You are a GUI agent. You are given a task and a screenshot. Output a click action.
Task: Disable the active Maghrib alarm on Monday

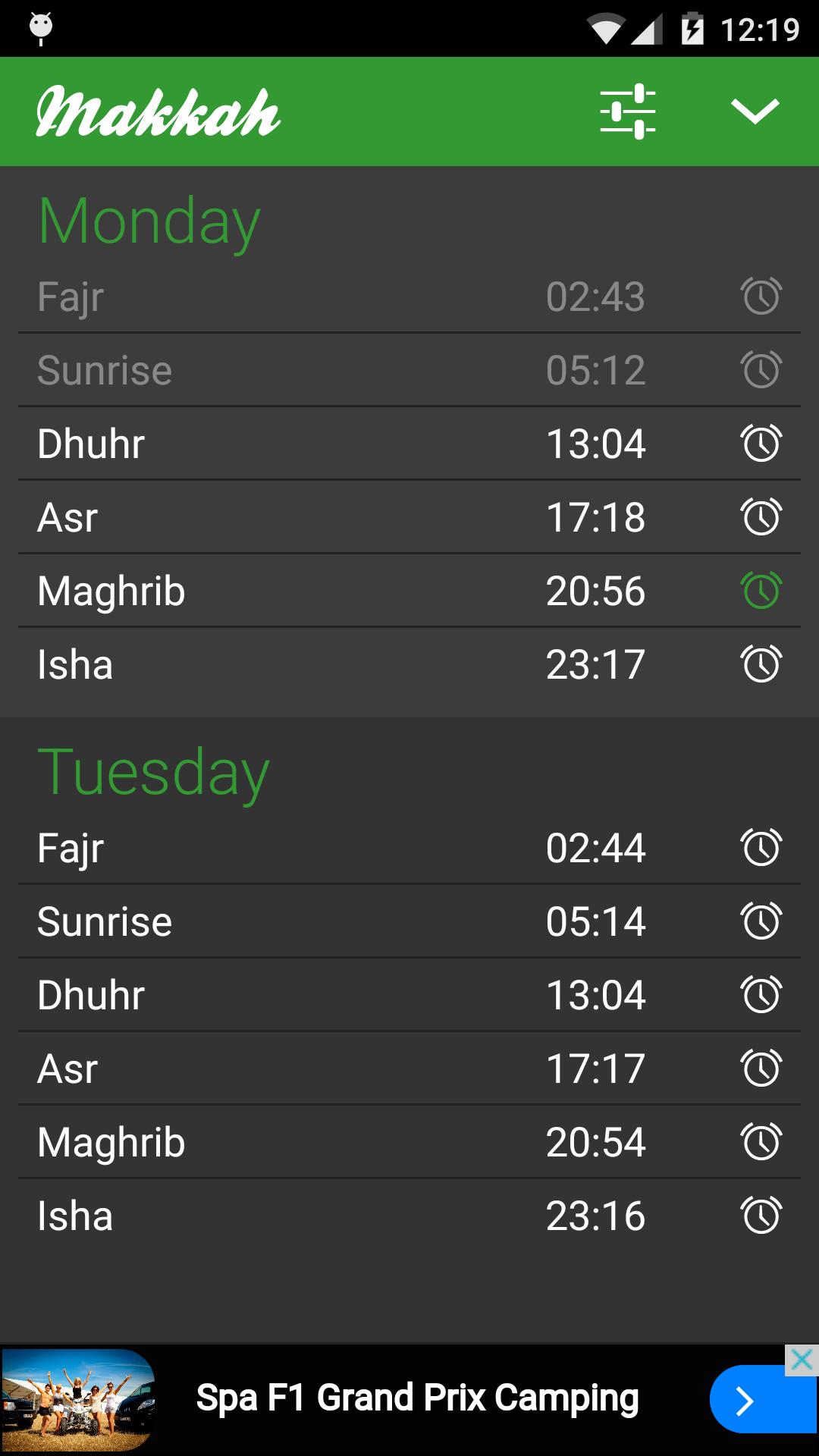pyautogui.click(x=761, y=591)
